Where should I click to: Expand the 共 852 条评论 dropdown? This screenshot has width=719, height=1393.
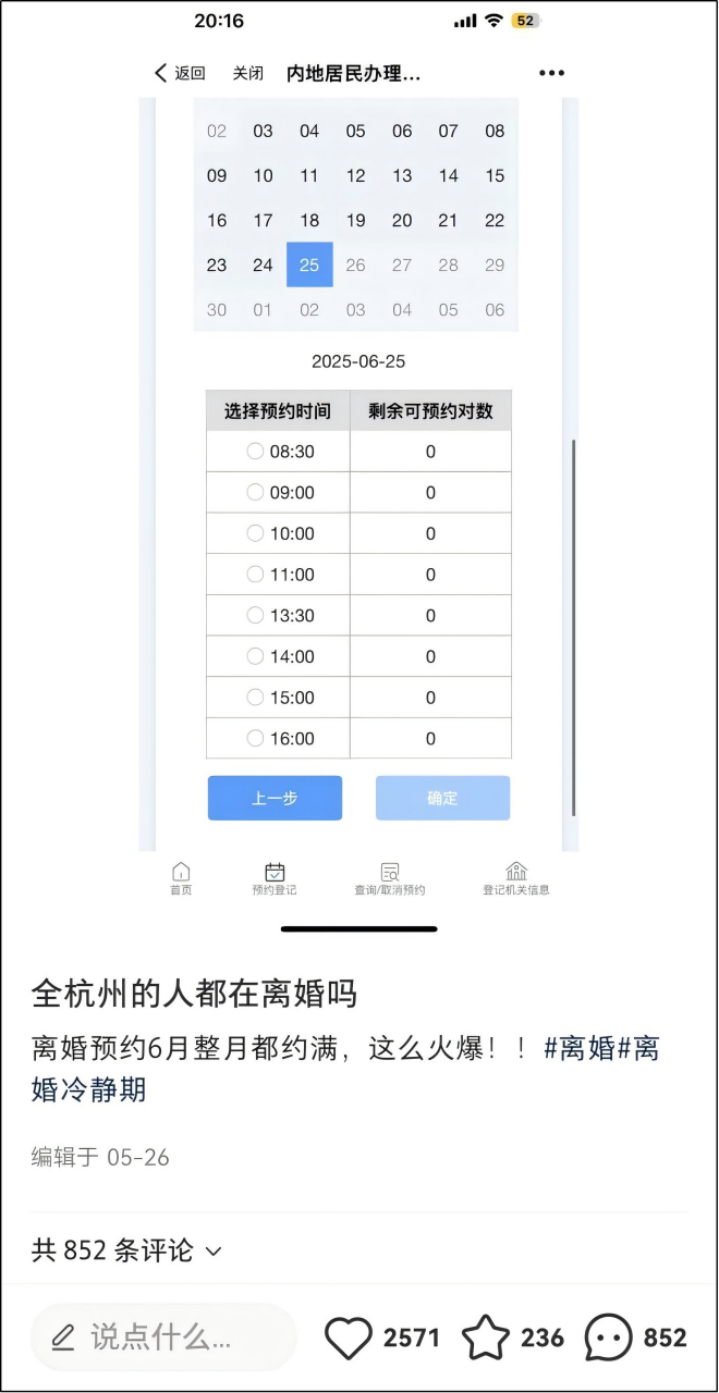(x=127, y=1250)
